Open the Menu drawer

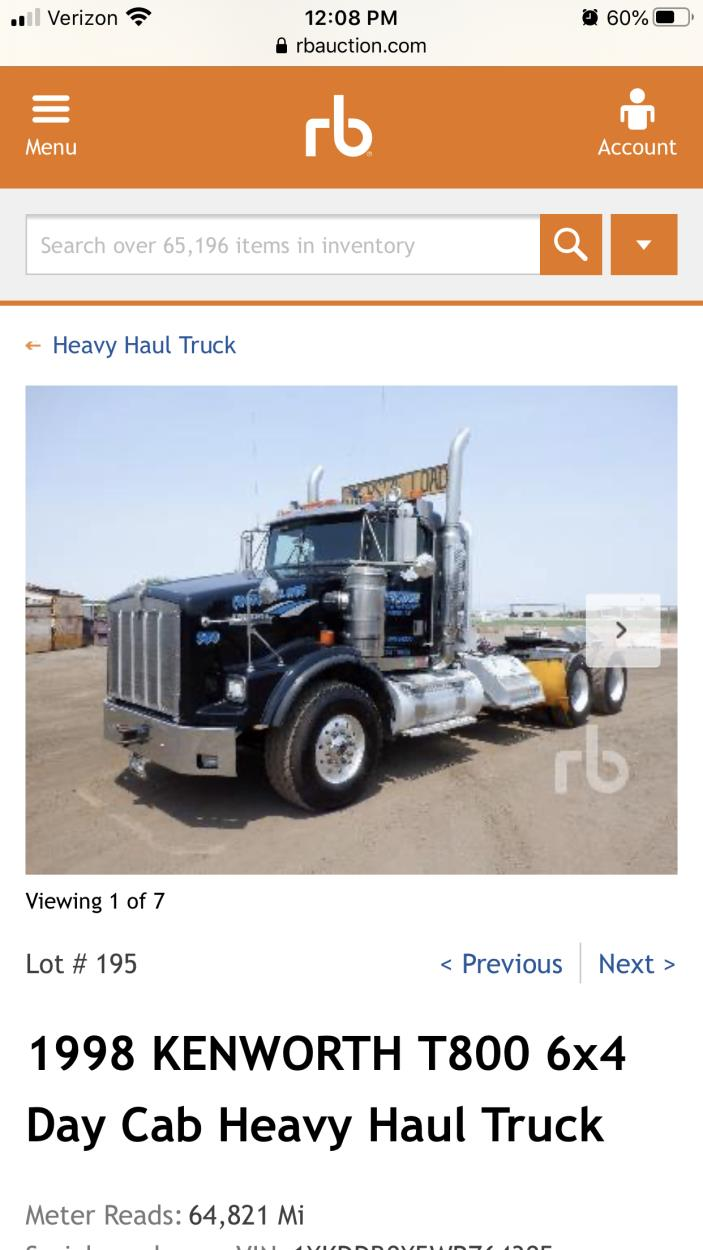[51, 127]
